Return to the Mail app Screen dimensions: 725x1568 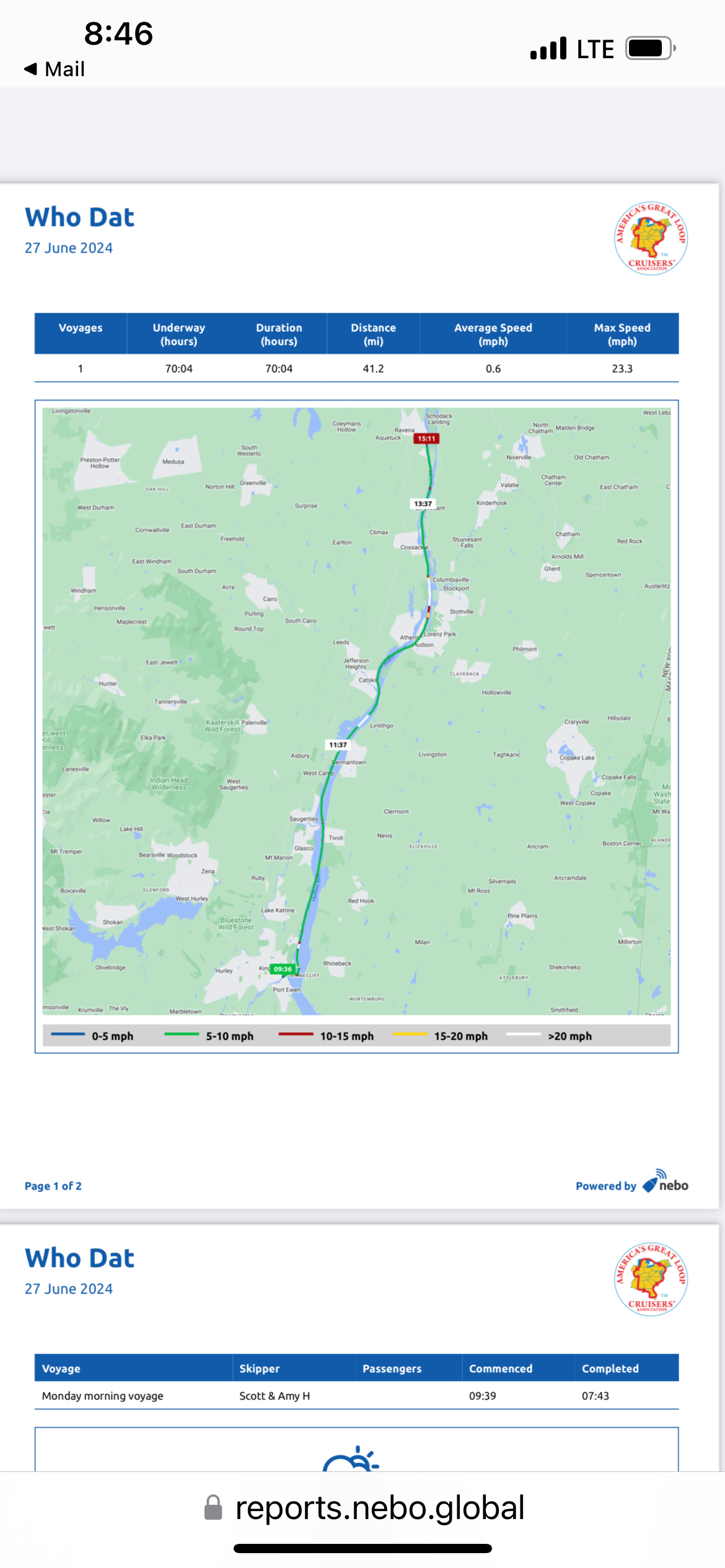tap(55, 69)
